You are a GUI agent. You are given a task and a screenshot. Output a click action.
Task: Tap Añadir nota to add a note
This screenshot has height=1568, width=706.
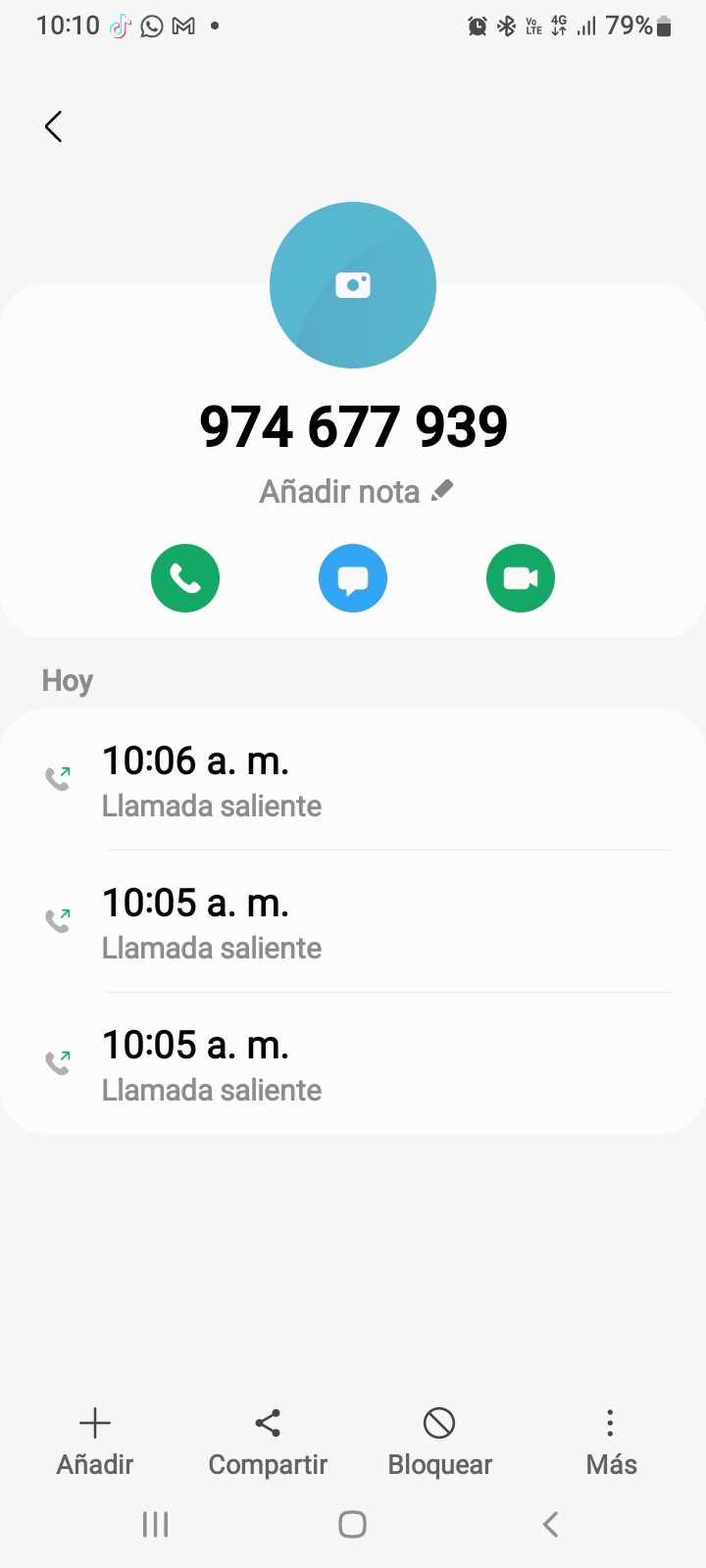click(355, 491)
